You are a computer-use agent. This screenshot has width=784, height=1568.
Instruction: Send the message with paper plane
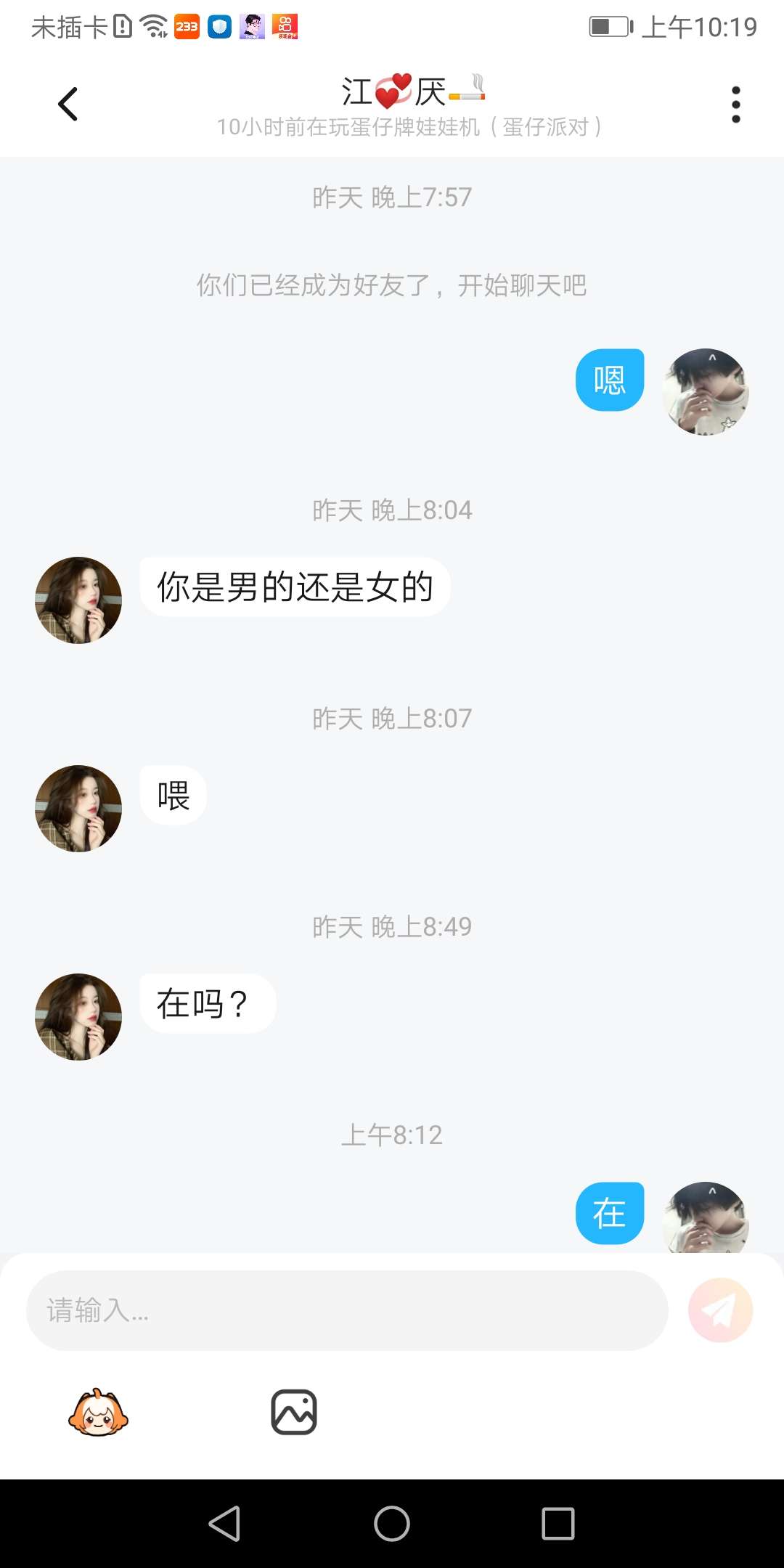coord(720,1310)
